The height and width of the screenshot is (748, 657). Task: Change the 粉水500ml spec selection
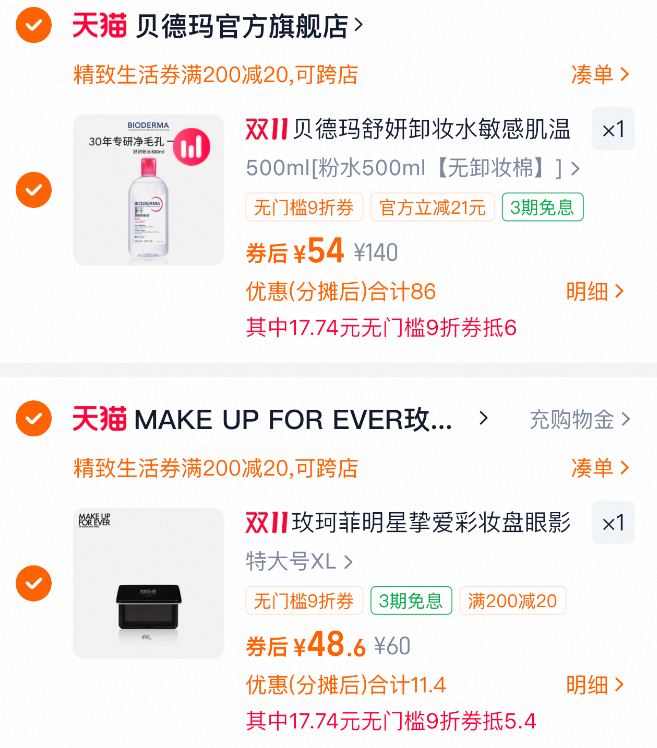click(412, 167)
